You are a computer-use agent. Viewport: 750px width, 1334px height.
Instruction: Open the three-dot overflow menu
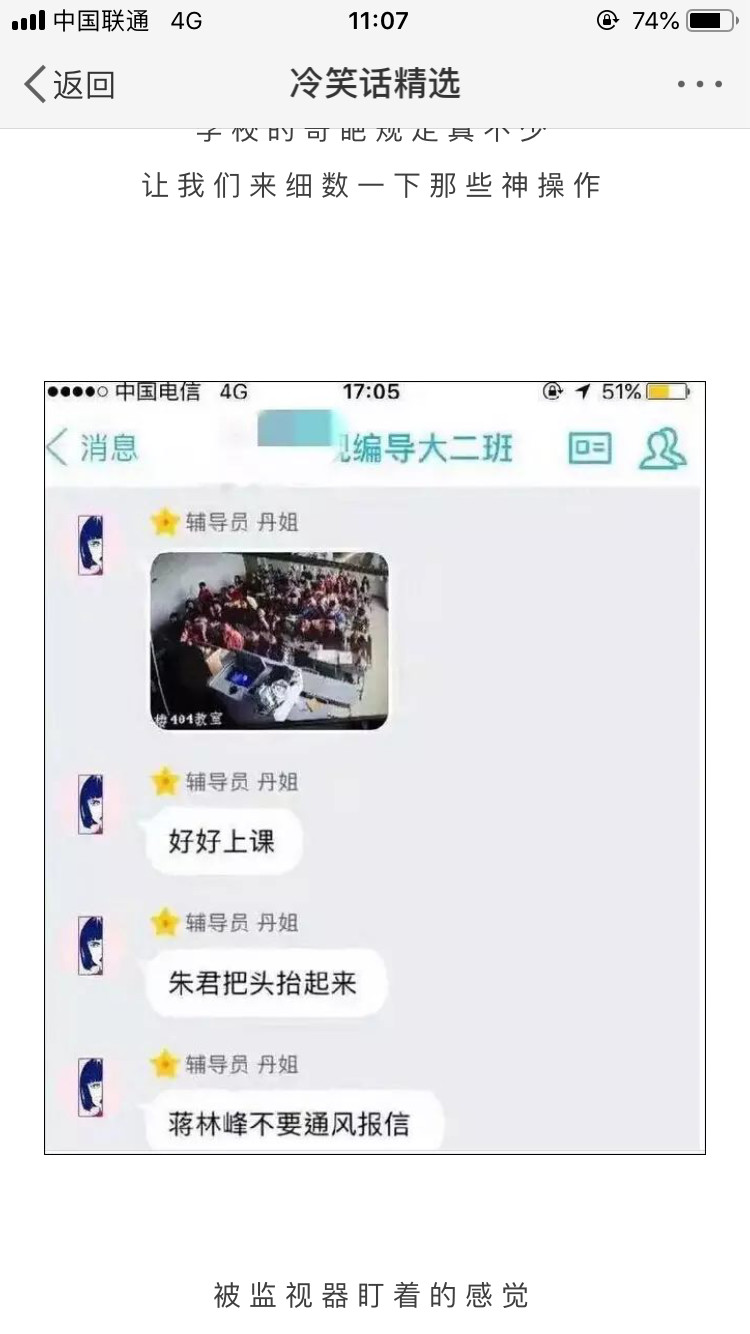699,85
